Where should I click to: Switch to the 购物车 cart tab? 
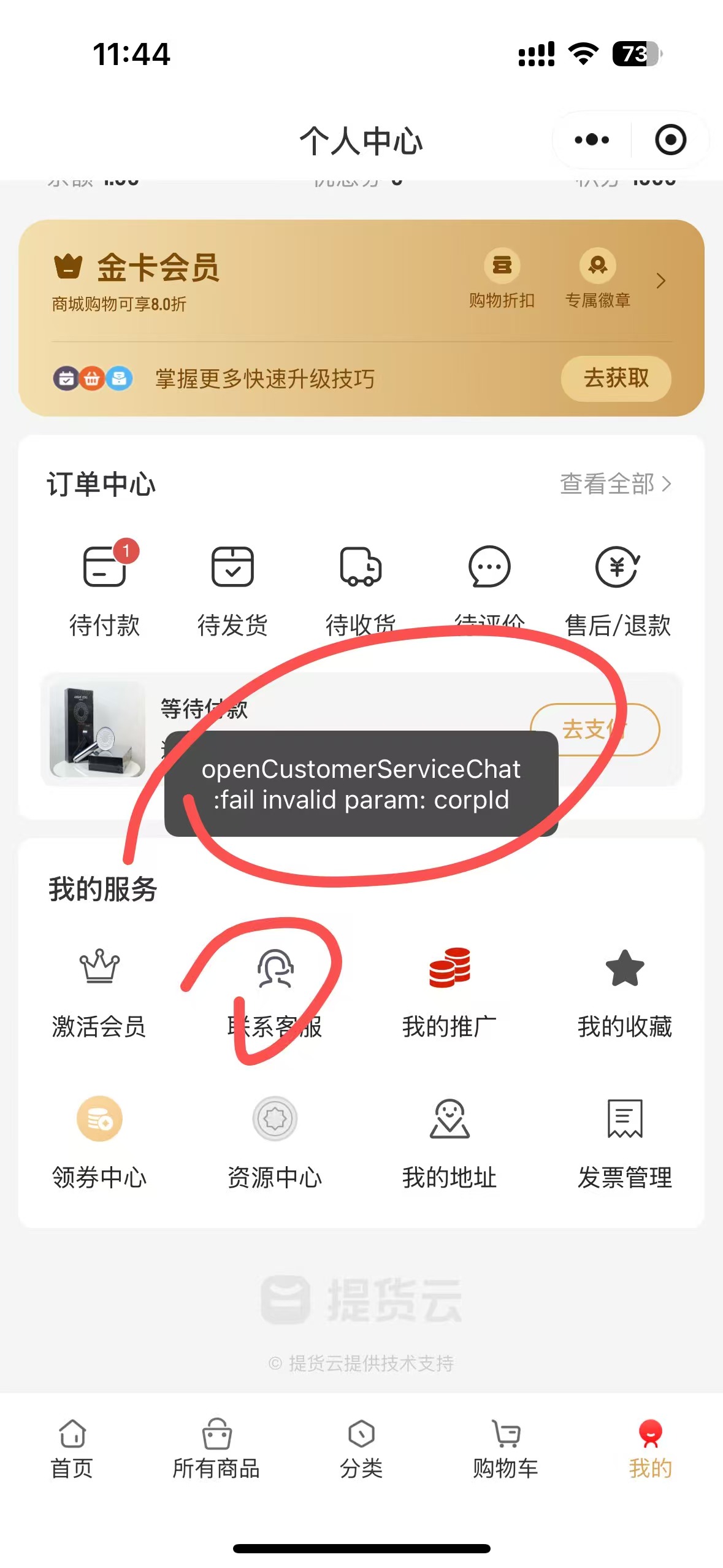505,1449
